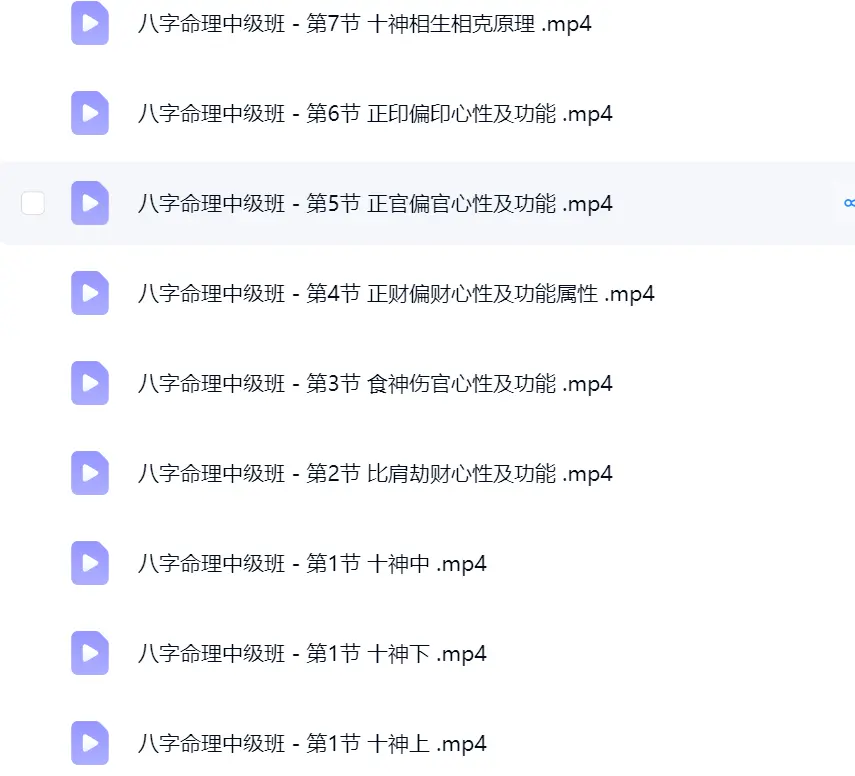
Task: Open 第5节 正官偏官心性及功能 video
Action: tap(375, 204)
